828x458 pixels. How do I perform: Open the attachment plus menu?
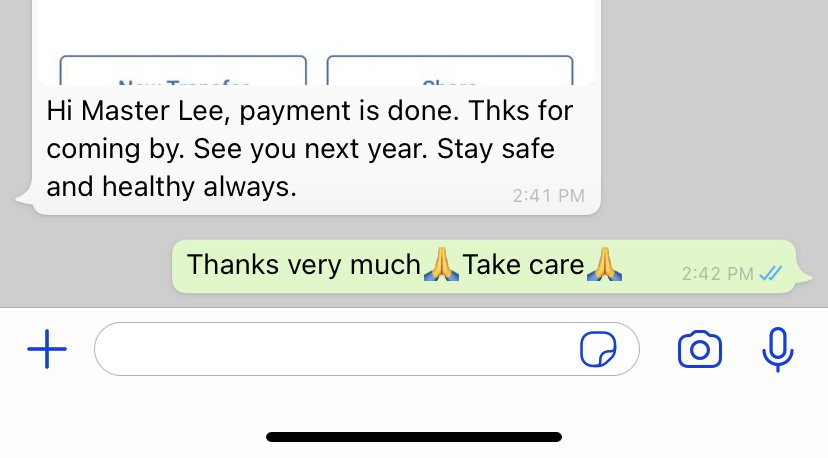pyautogui.click(x=46, y=350)
